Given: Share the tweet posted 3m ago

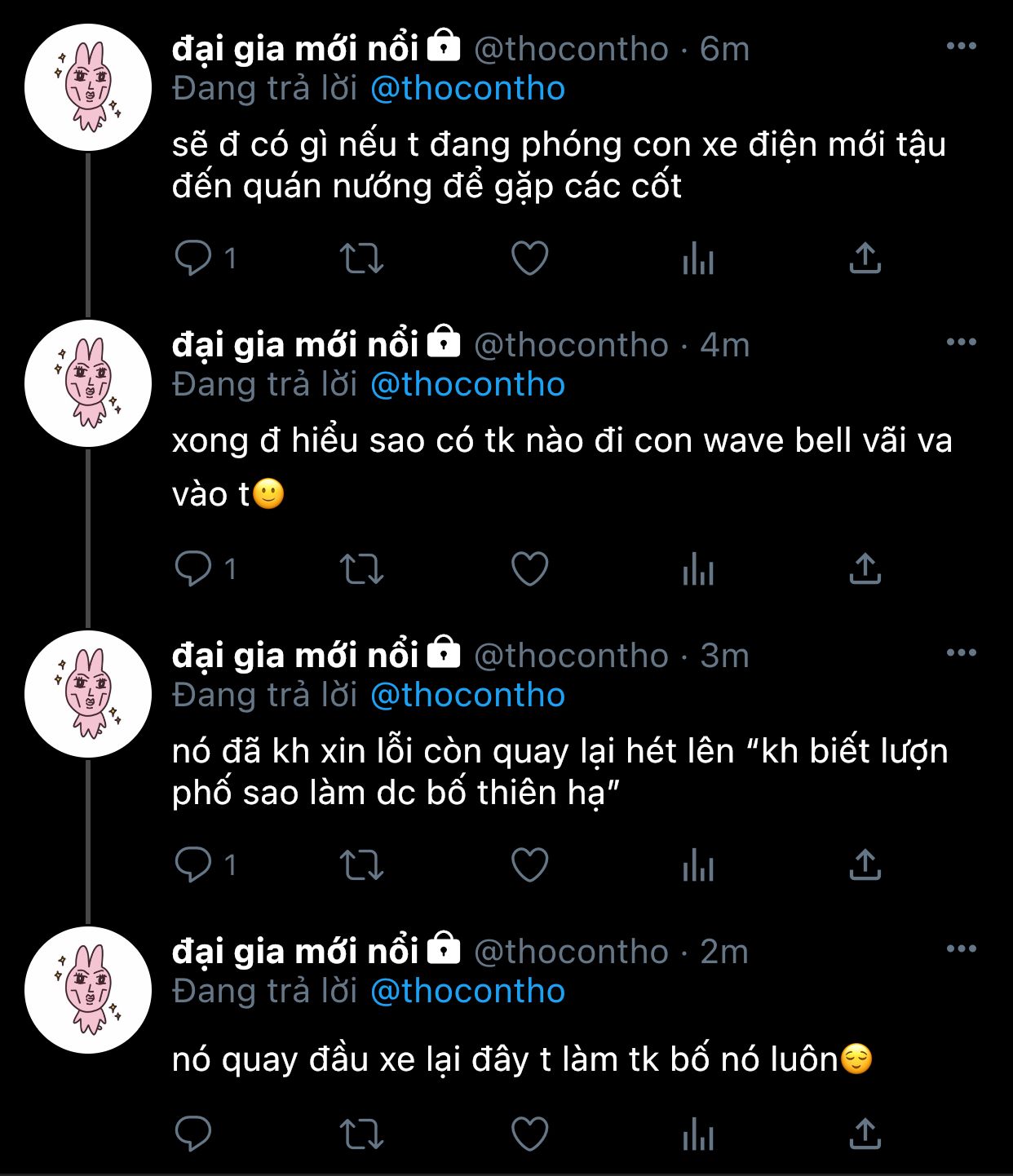Looking at the screenshot, I should coord(865,864).
